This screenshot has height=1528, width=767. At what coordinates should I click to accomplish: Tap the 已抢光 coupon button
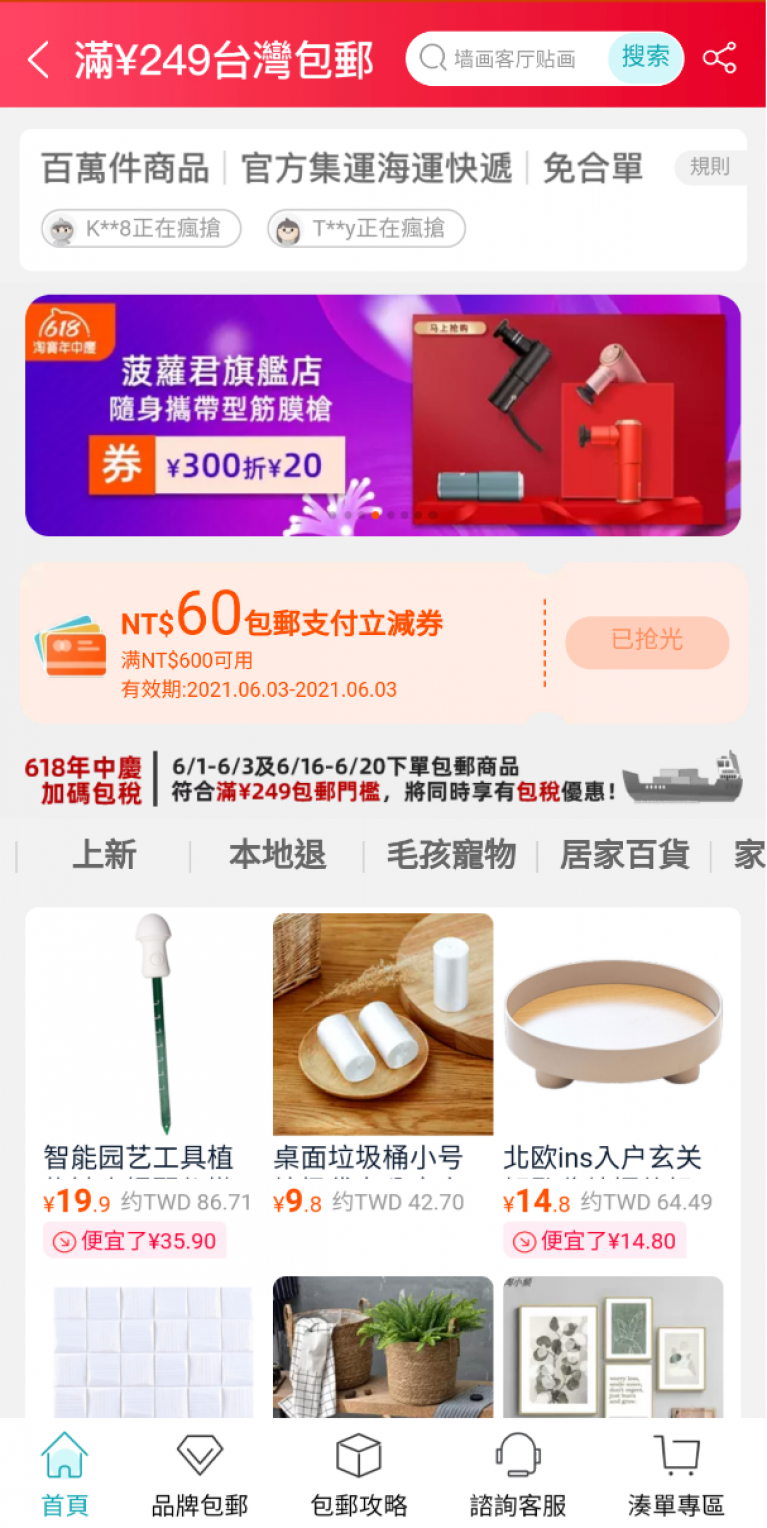pos(647,641)
